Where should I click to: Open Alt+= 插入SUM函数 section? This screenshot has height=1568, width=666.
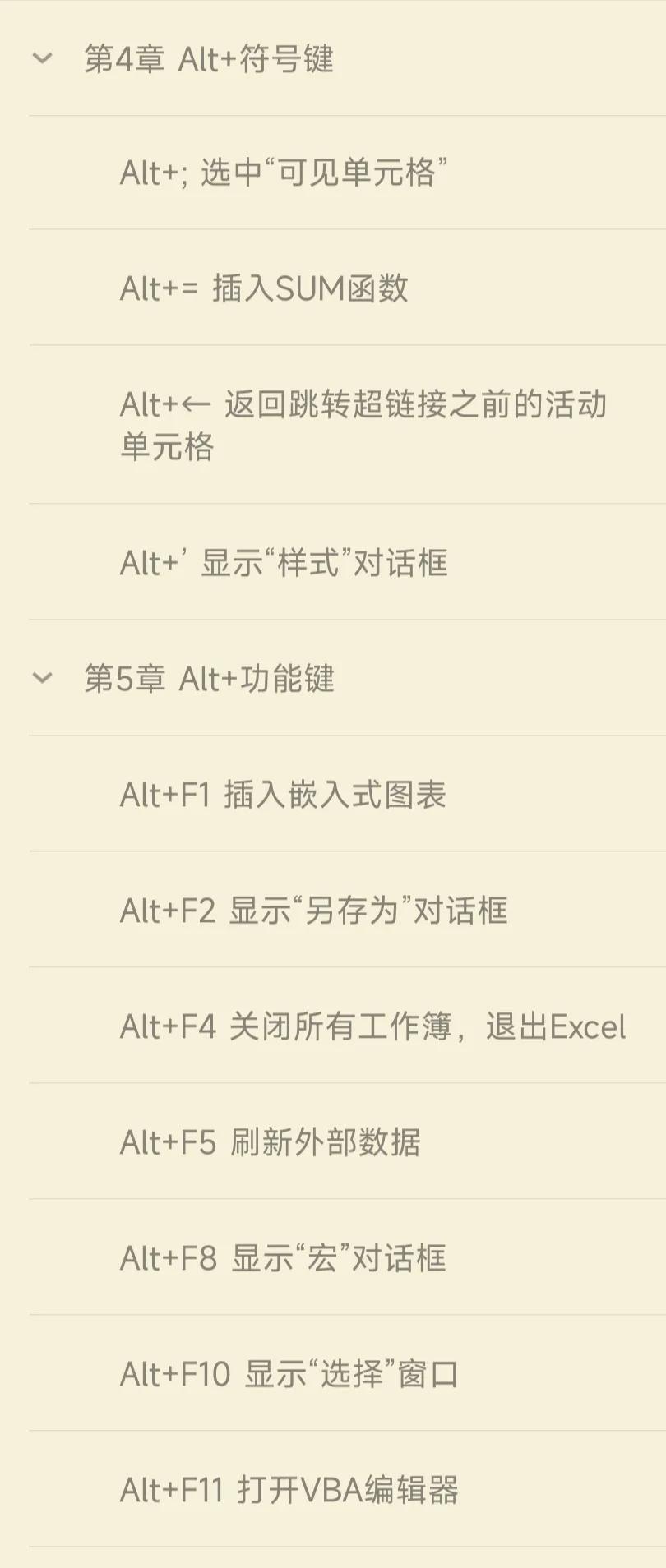click(x=264, y=288)
